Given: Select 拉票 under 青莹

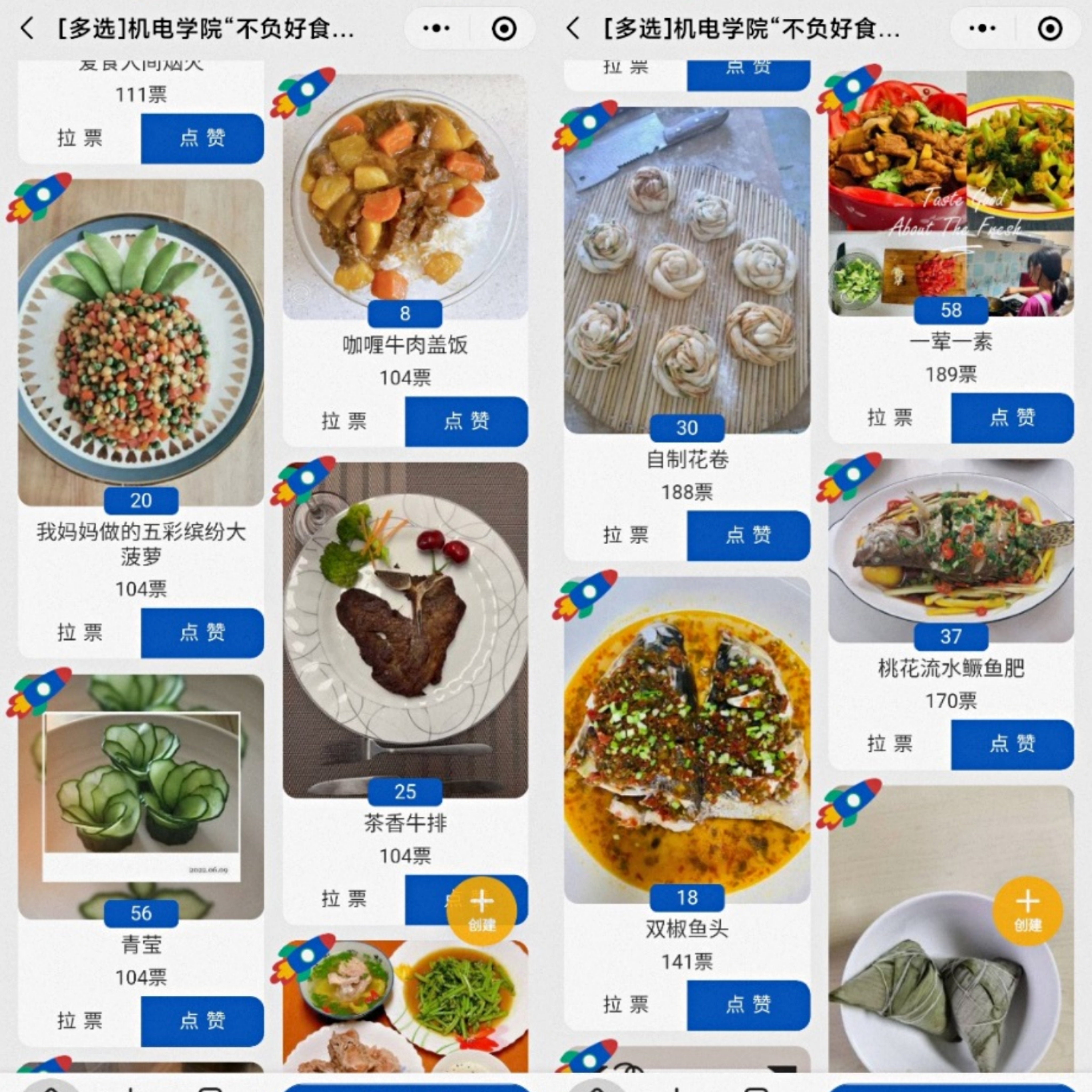Looking at the screenshot, I should (x=80, y=1021).
